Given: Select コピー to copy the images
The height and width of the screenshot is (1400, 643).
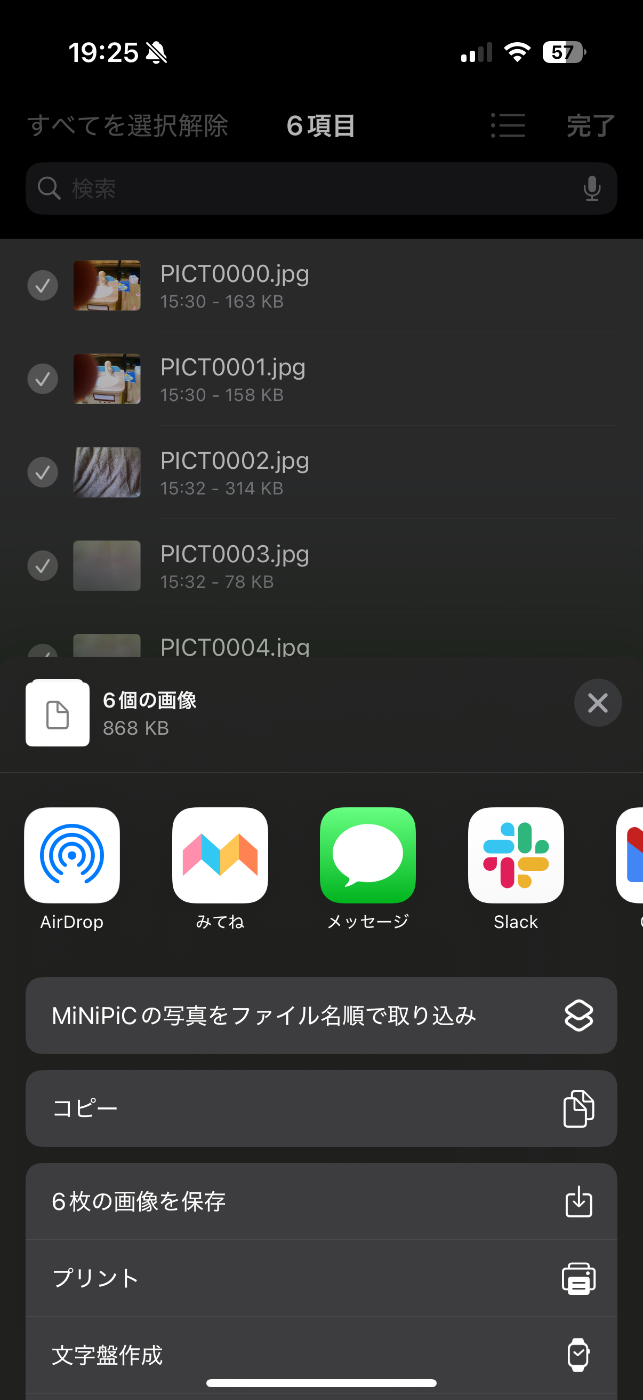Looking at the screenshot, I should [321, 1109].
